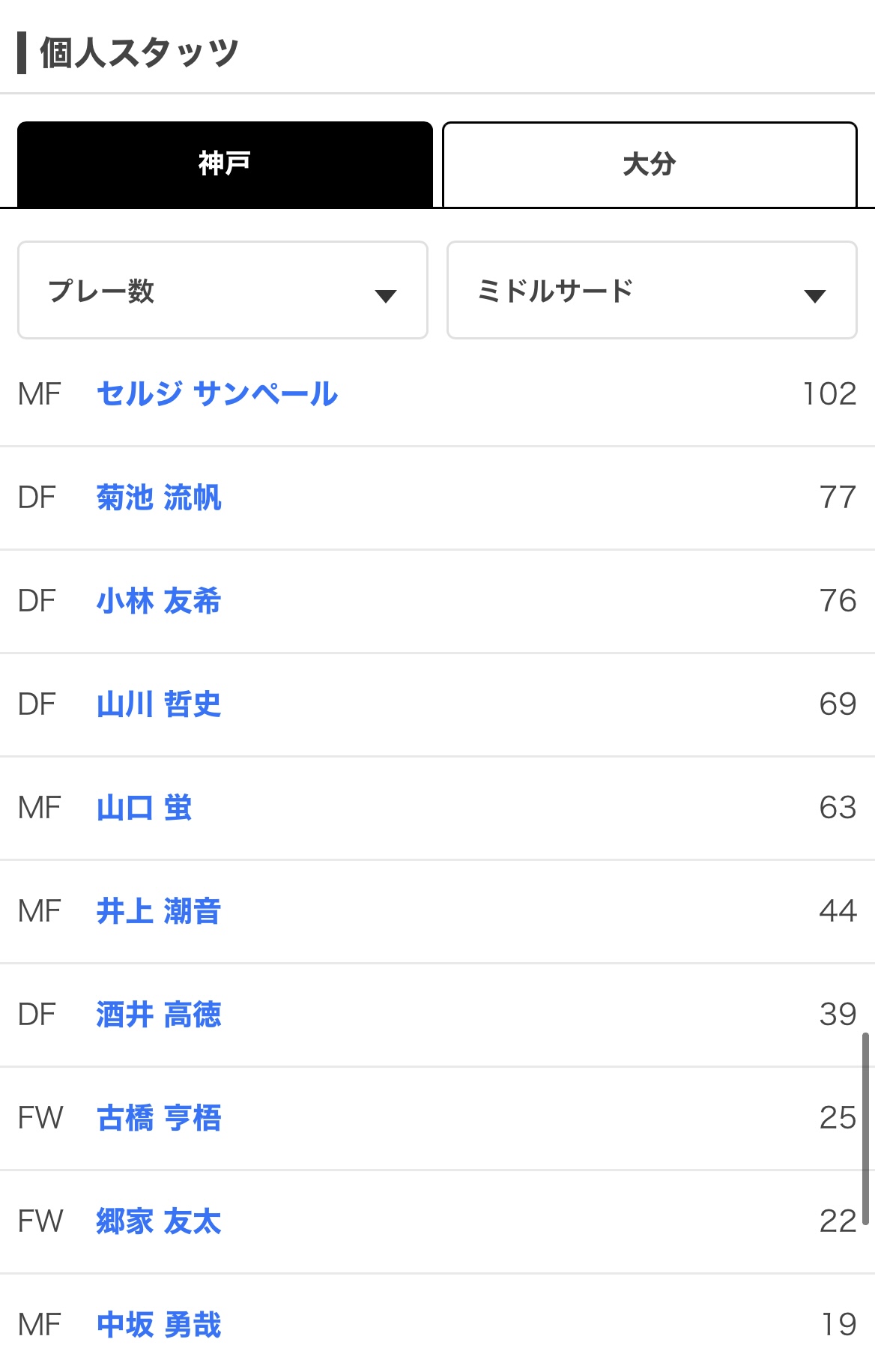The height and width of the screenshot is (1372, 875).
Task: Tap player name 井上 潮音
Action: click(159, 911)
